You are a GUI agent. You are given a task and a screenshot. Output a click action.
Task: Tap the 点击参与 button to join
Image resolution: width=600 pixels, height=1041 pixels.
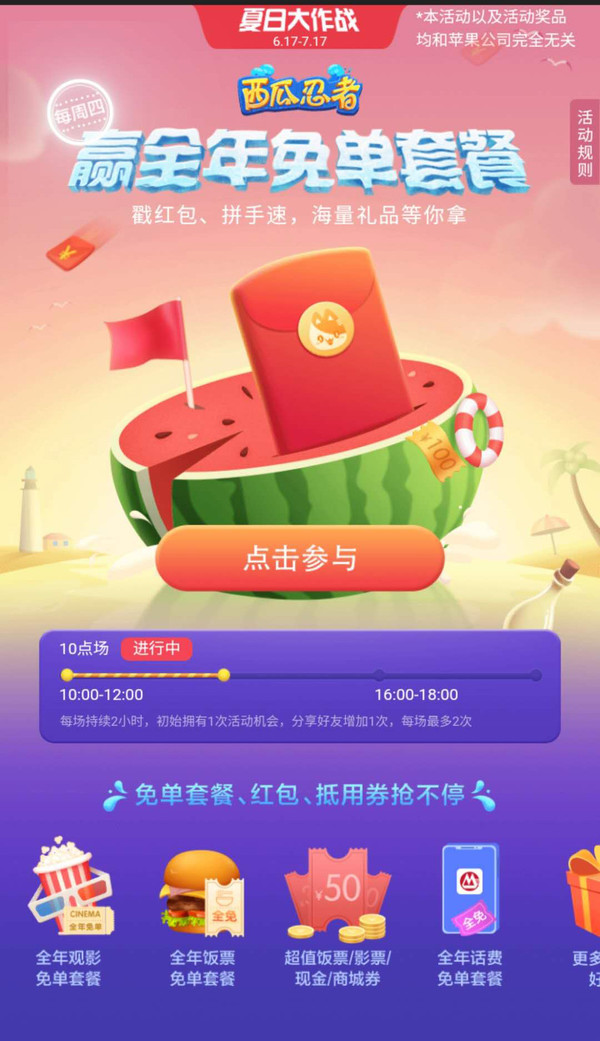point(300,557)
